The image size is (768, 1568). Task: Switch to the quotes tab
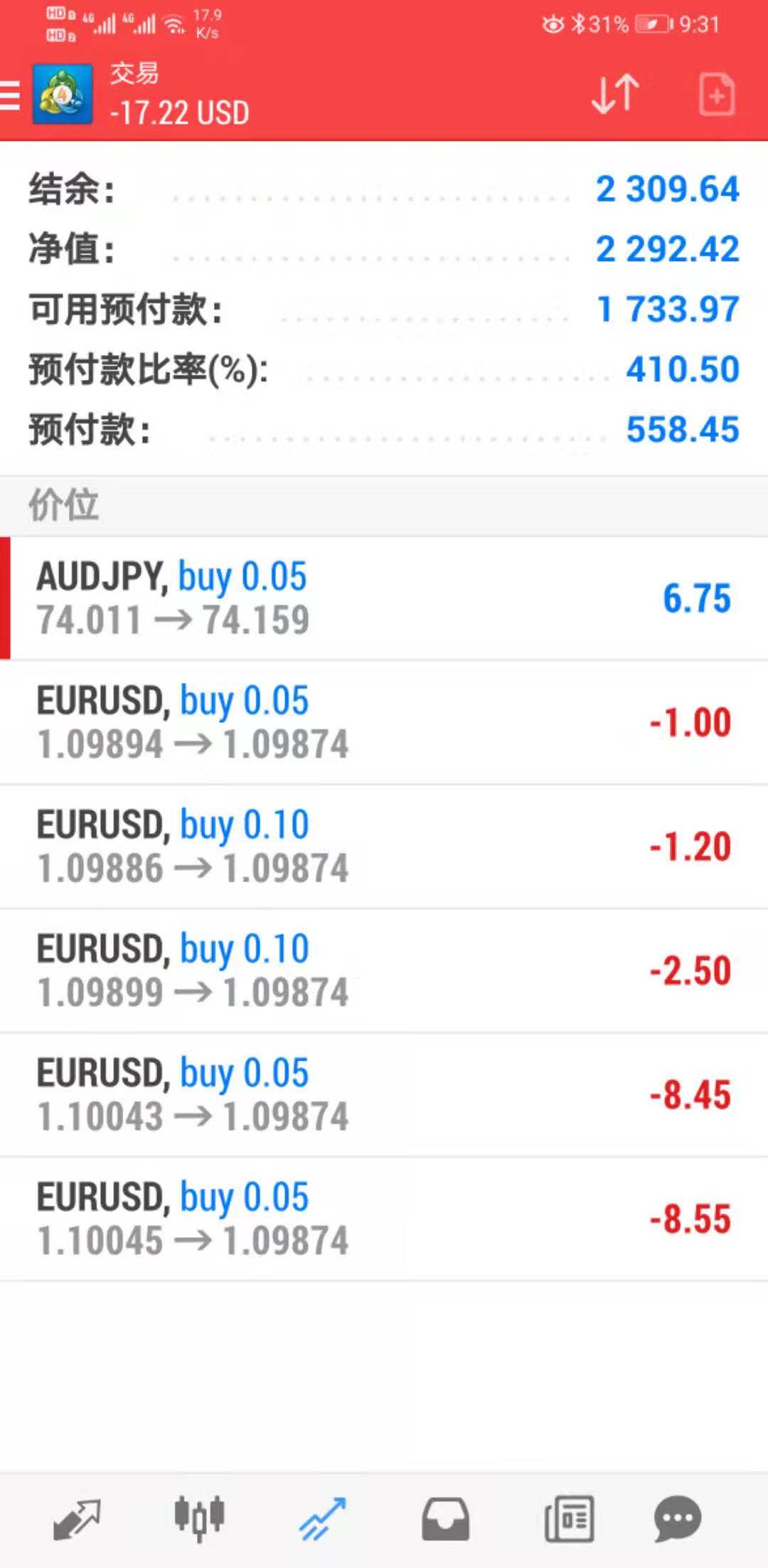click(x=77, y=1520)
